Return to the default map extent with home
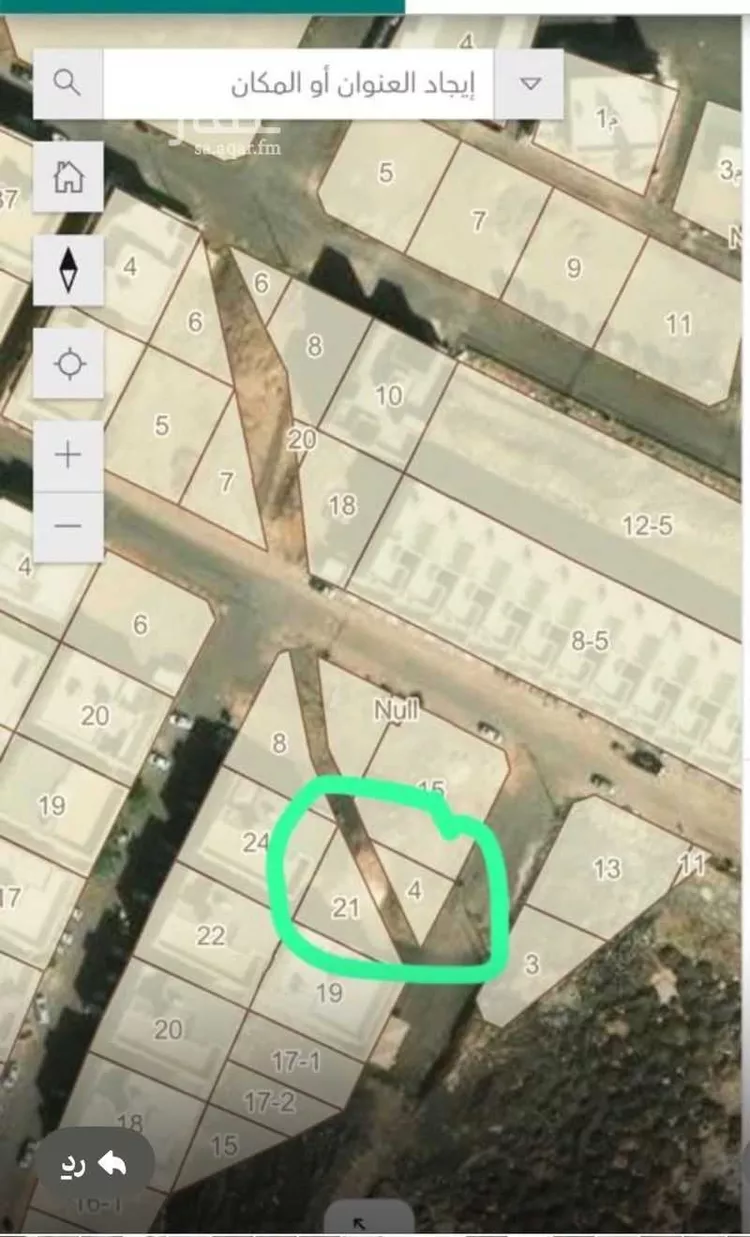The image size is (750, 1237). click(68, 177)
